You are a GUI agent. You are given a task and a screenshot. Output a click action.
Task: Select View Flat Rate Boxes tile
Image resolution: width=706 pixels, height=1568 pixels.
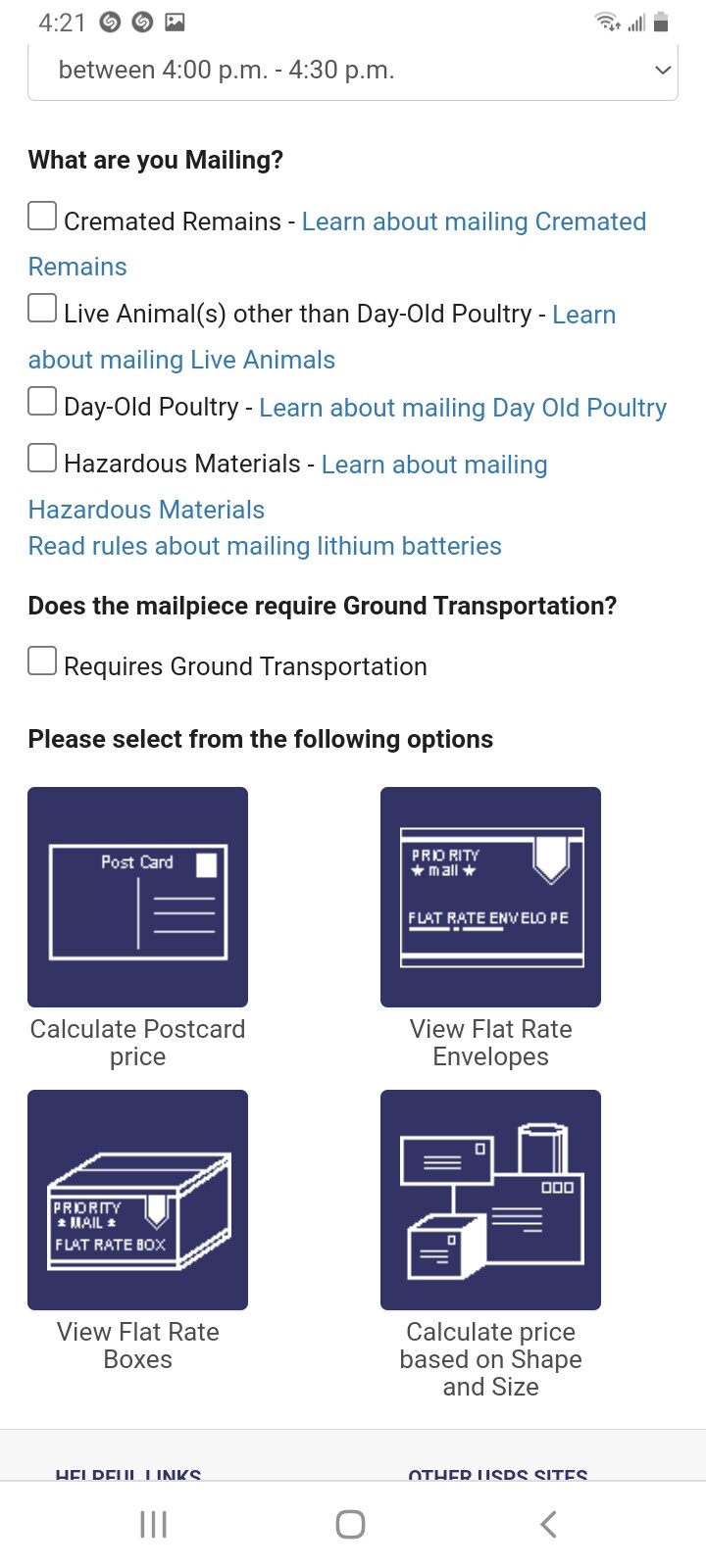pos(137,1200)
